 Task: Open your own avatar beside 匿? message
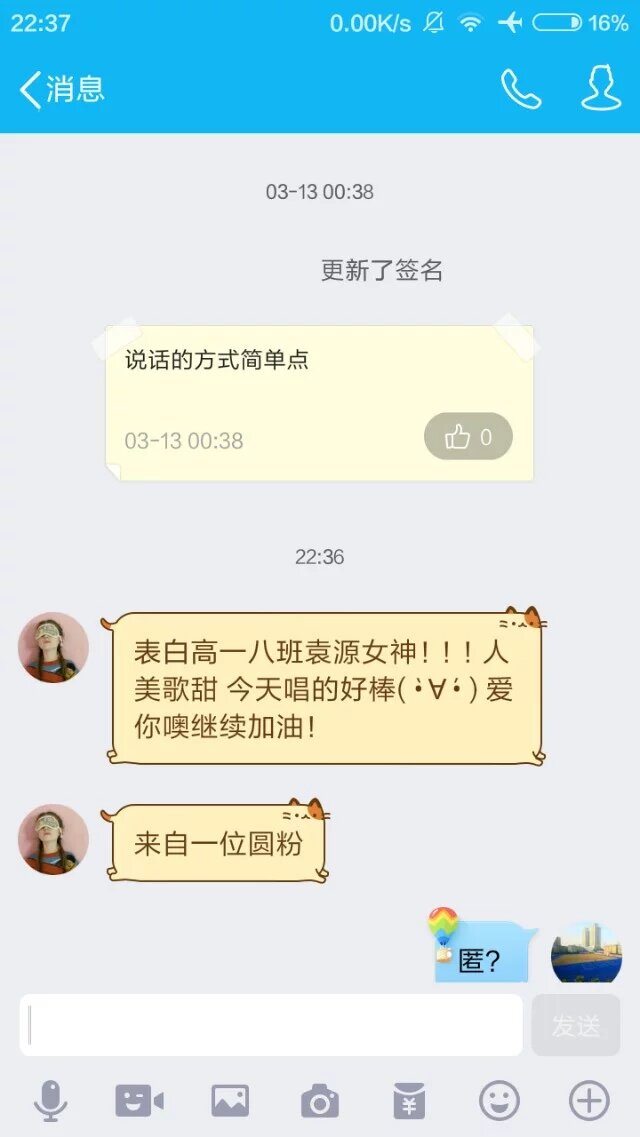click(x=586, y=954)
